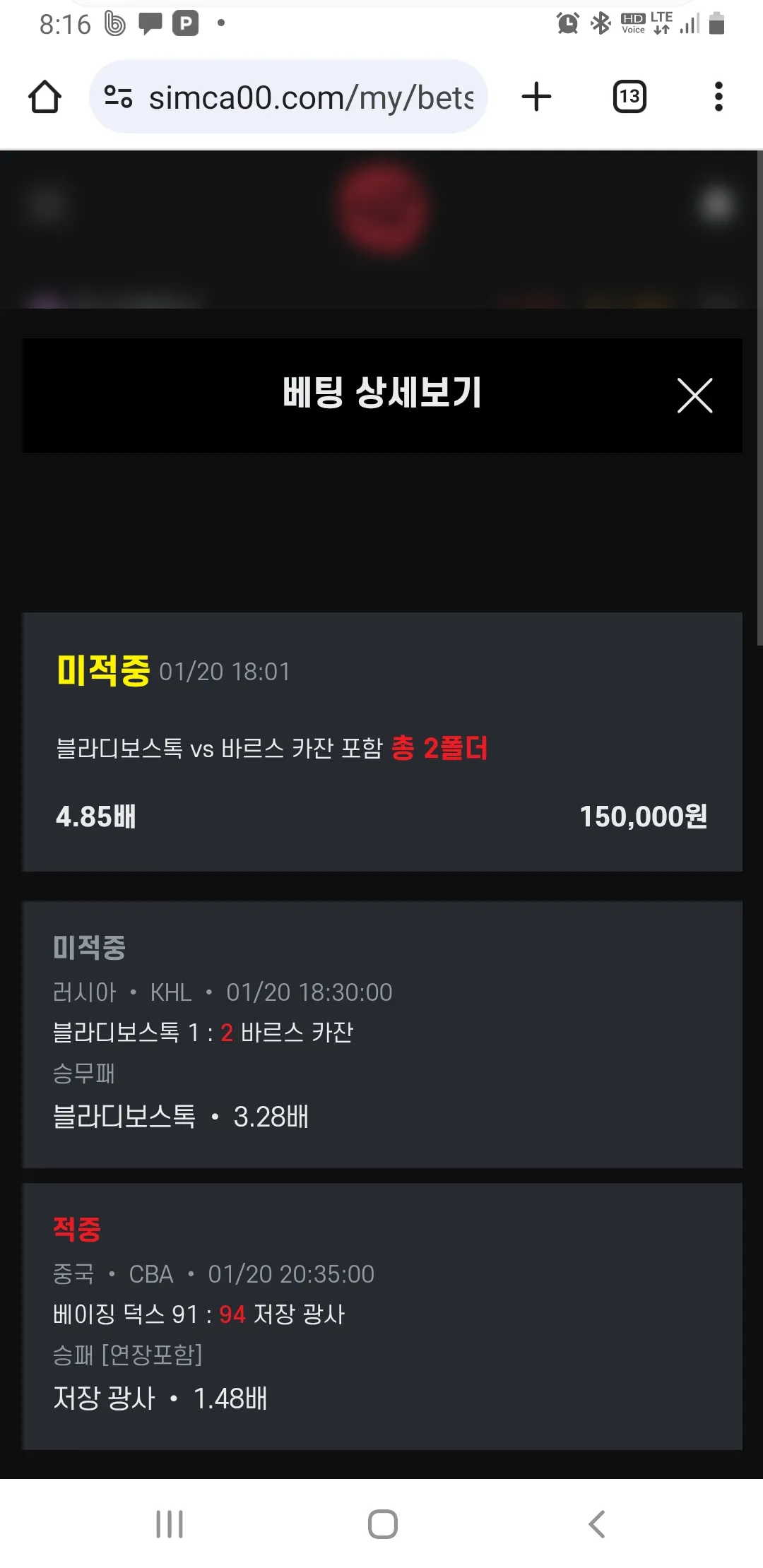Open the recent apps view

pyautogui.click(x=170, y=1524)
